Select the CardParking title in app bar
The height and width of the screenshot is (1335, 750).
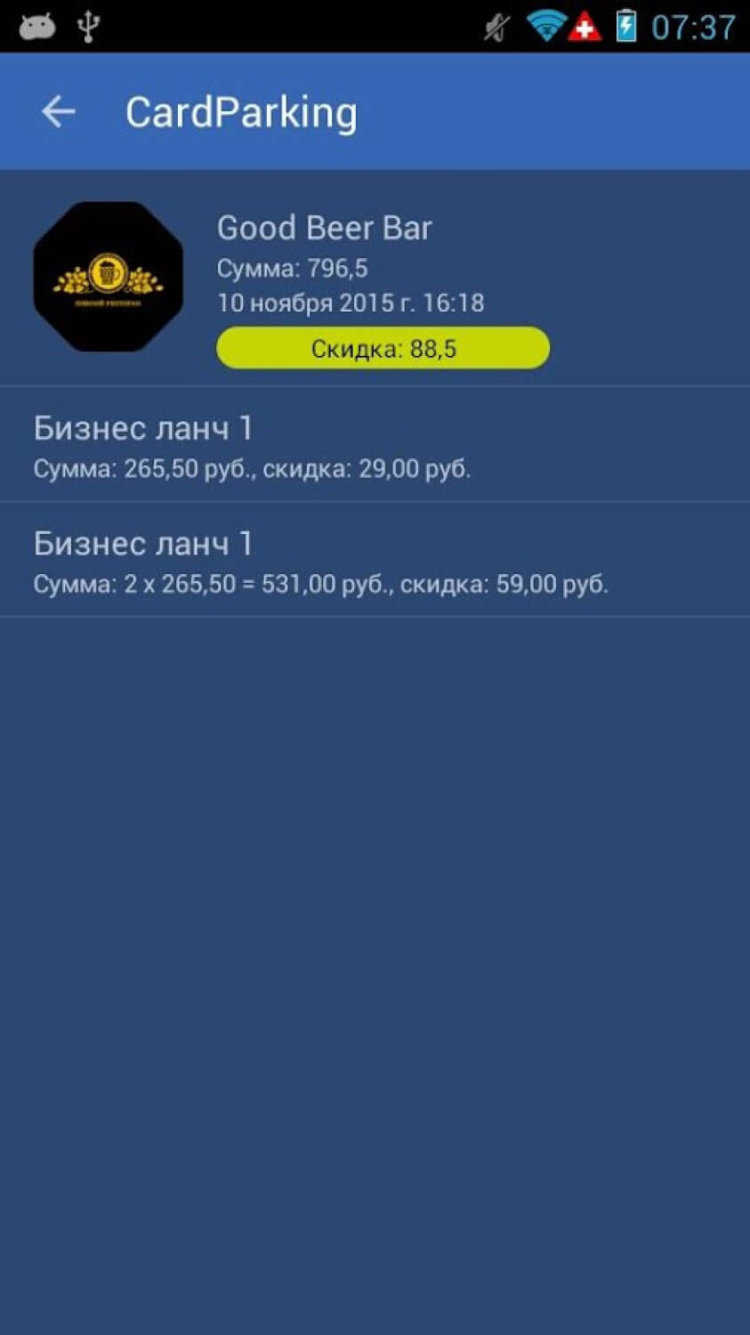(x=243, y=111)
